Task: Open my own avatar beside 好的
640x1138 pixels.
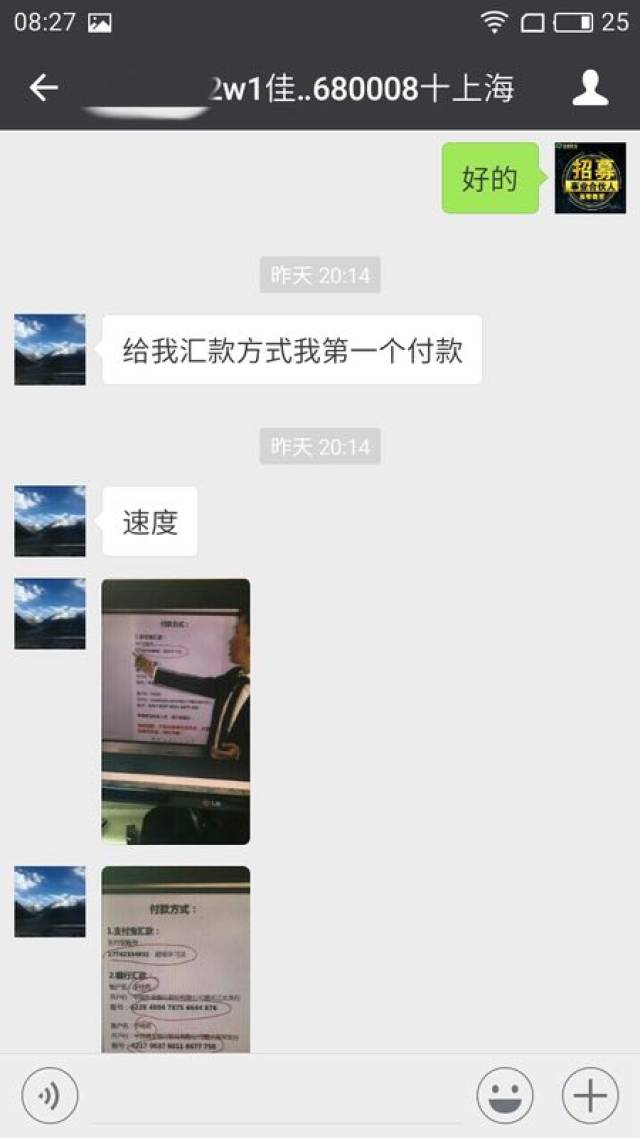Action: 590,178
